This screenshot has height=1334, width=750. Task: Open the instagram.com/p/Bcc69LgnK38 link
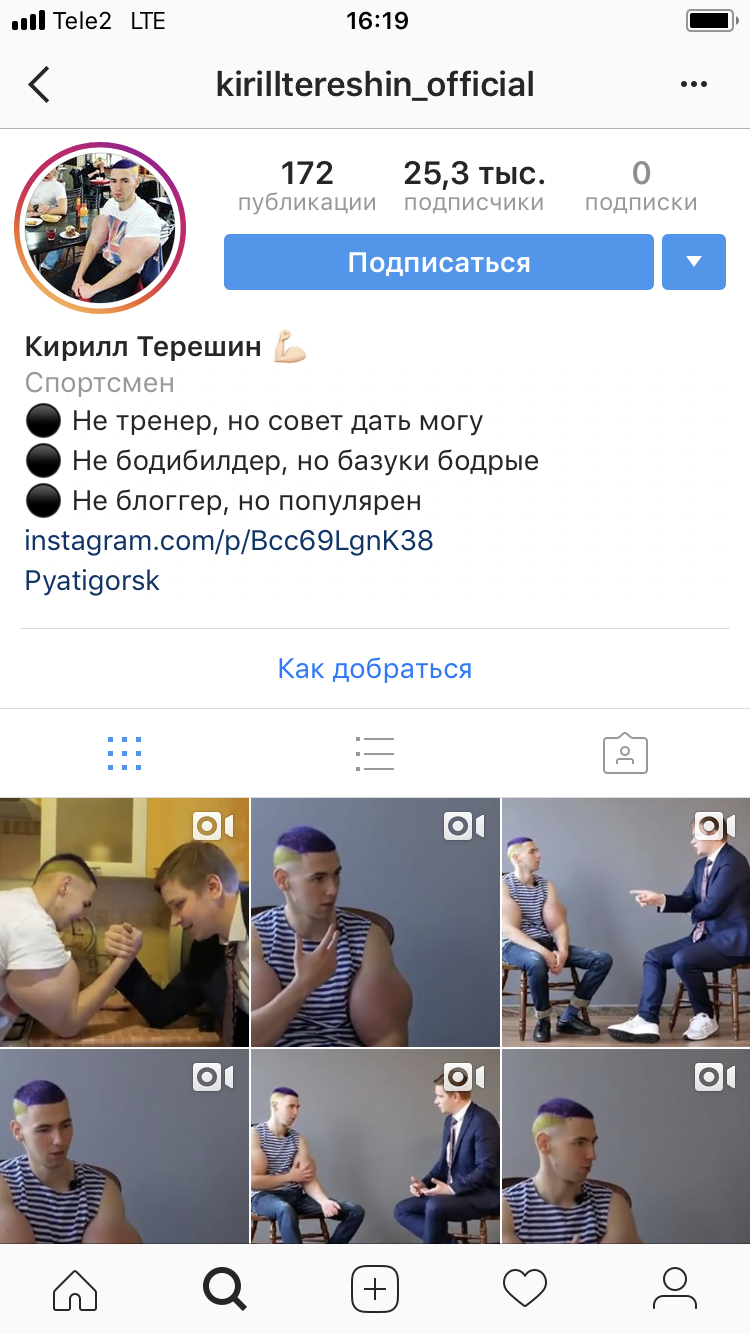(x=229, y=541)
